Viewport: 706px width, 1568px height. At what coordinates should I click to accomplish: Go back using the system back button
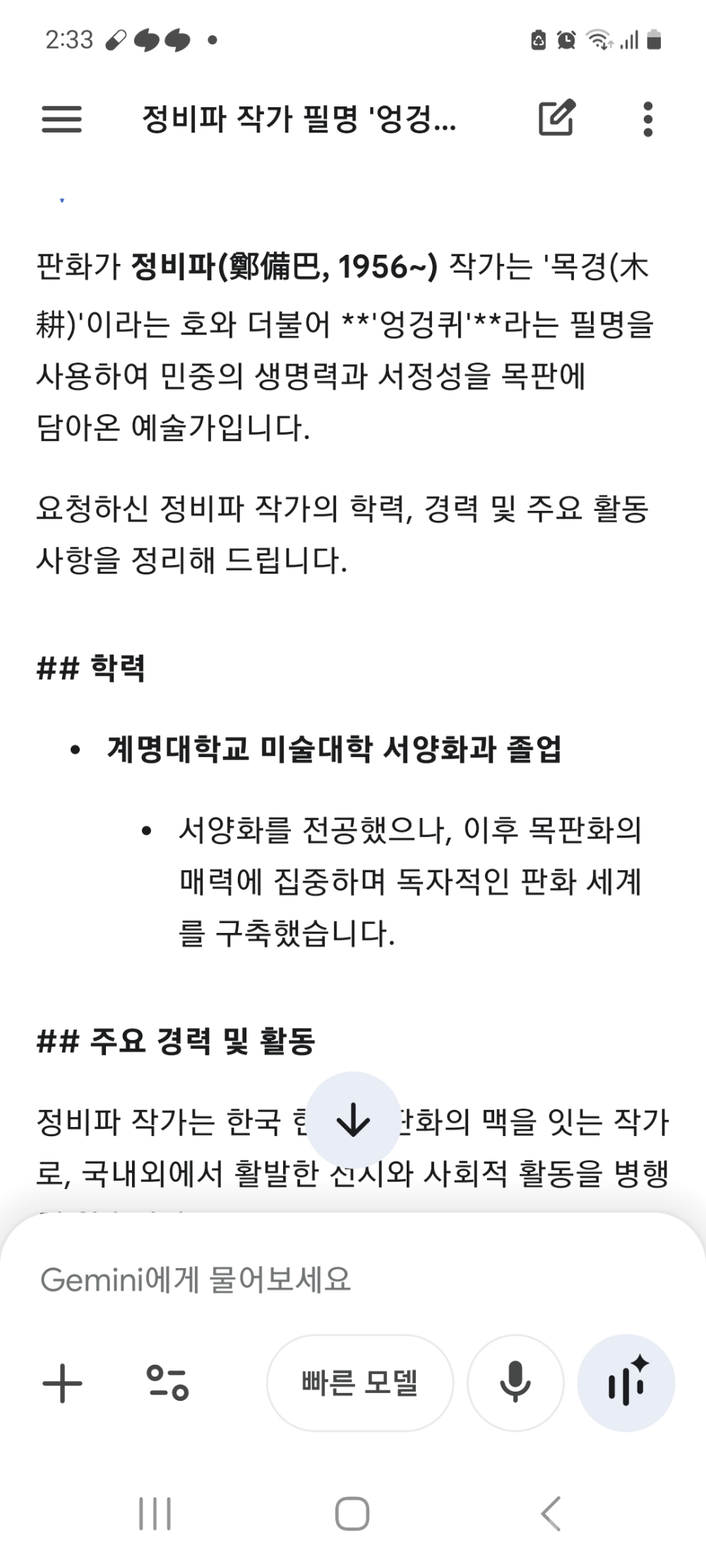coord(551,1514)
